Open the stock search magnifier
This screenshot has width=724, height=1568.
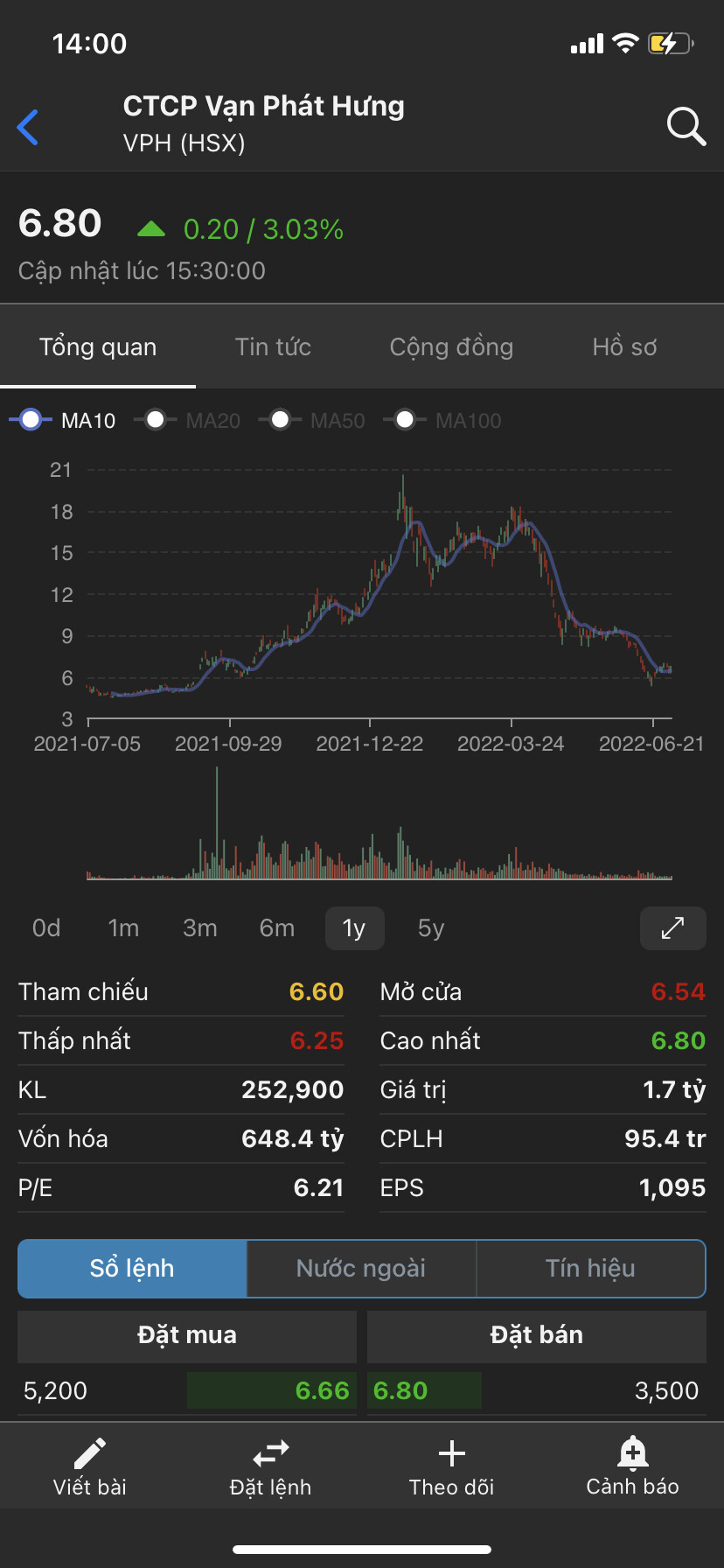coord(686,127)
